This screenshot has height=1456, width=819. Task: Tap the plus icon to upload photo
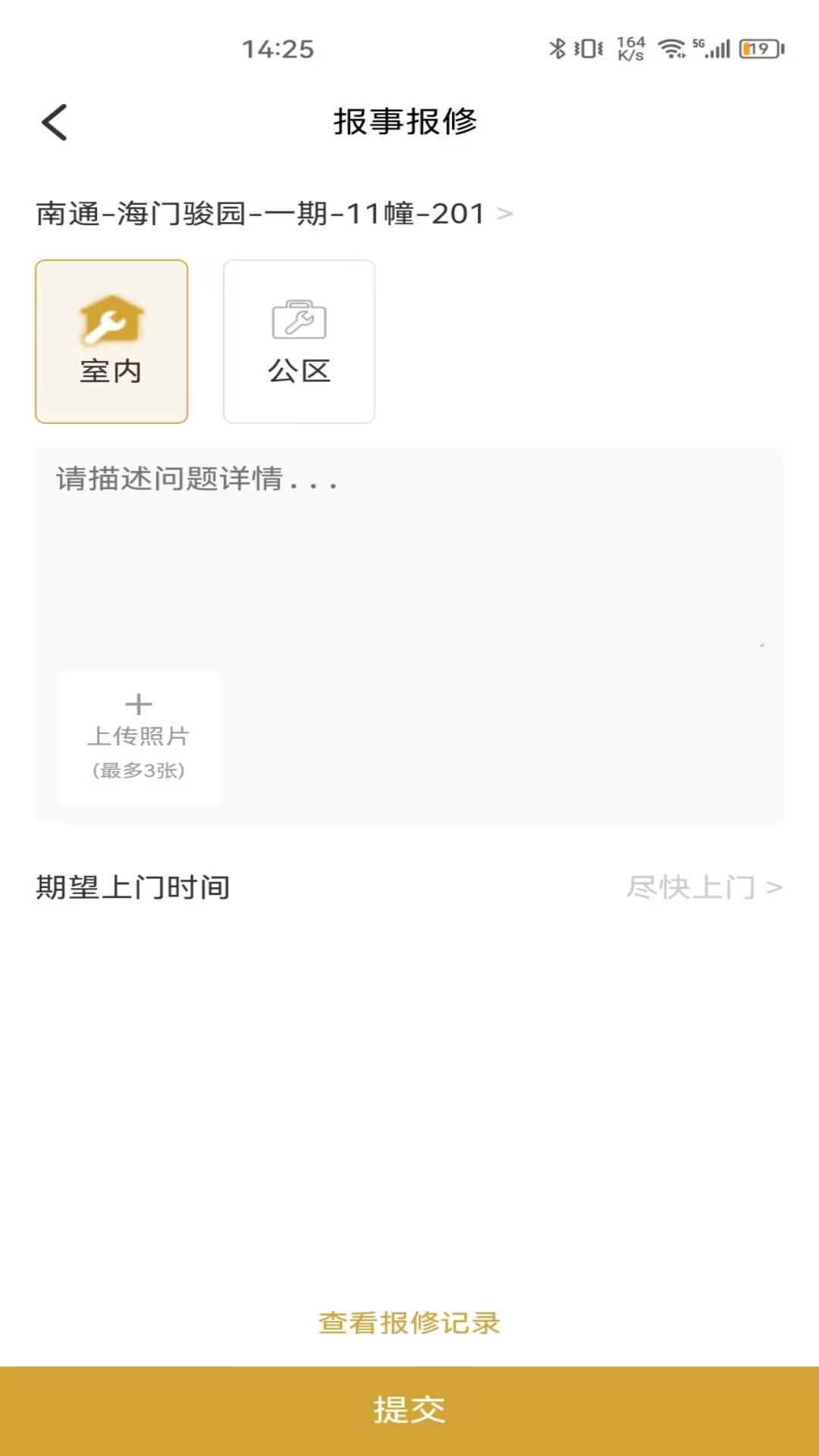(x=139, y=704)
